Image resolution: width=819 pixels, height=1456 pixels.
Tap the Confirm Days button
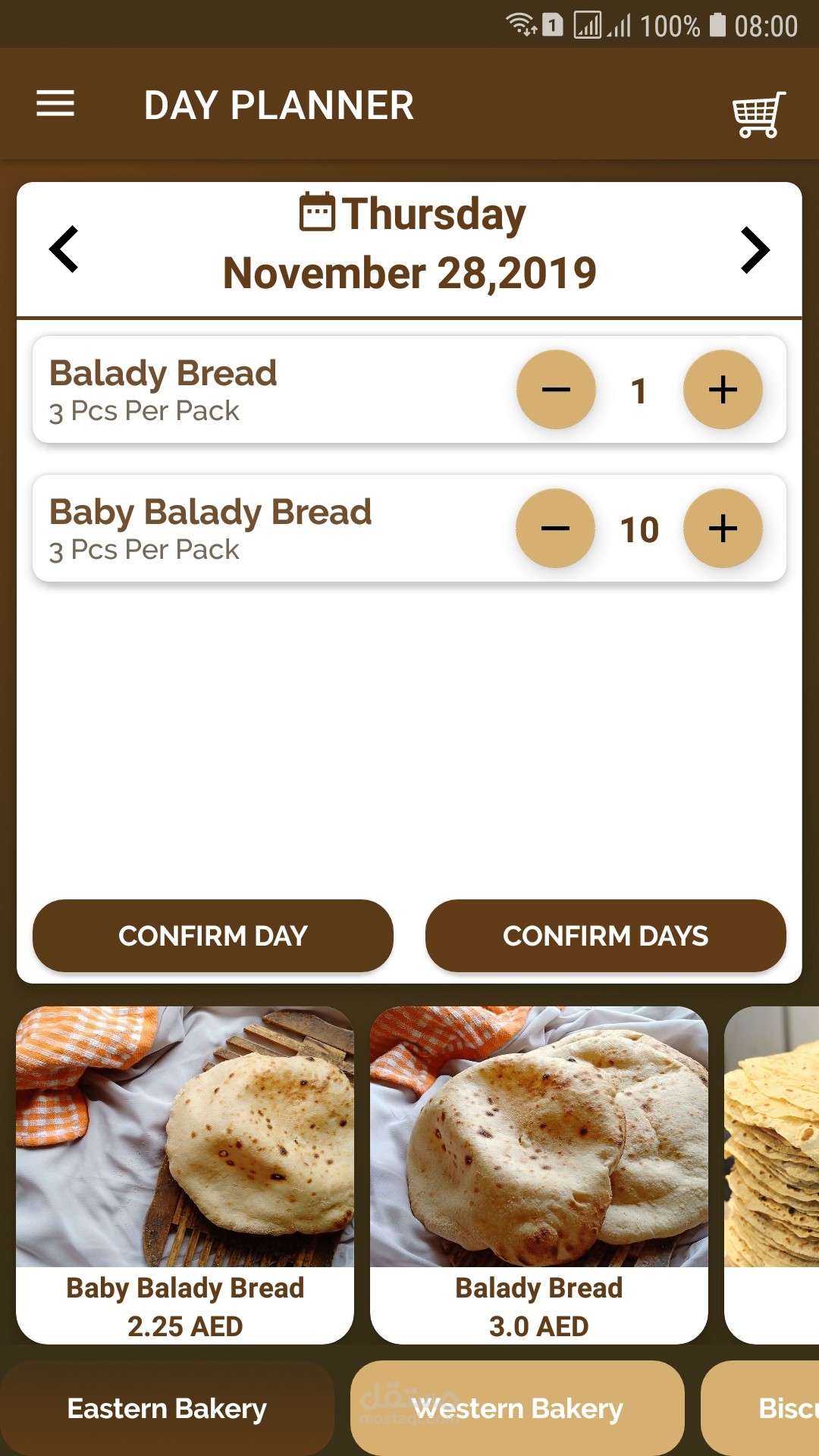pos(605,936)
